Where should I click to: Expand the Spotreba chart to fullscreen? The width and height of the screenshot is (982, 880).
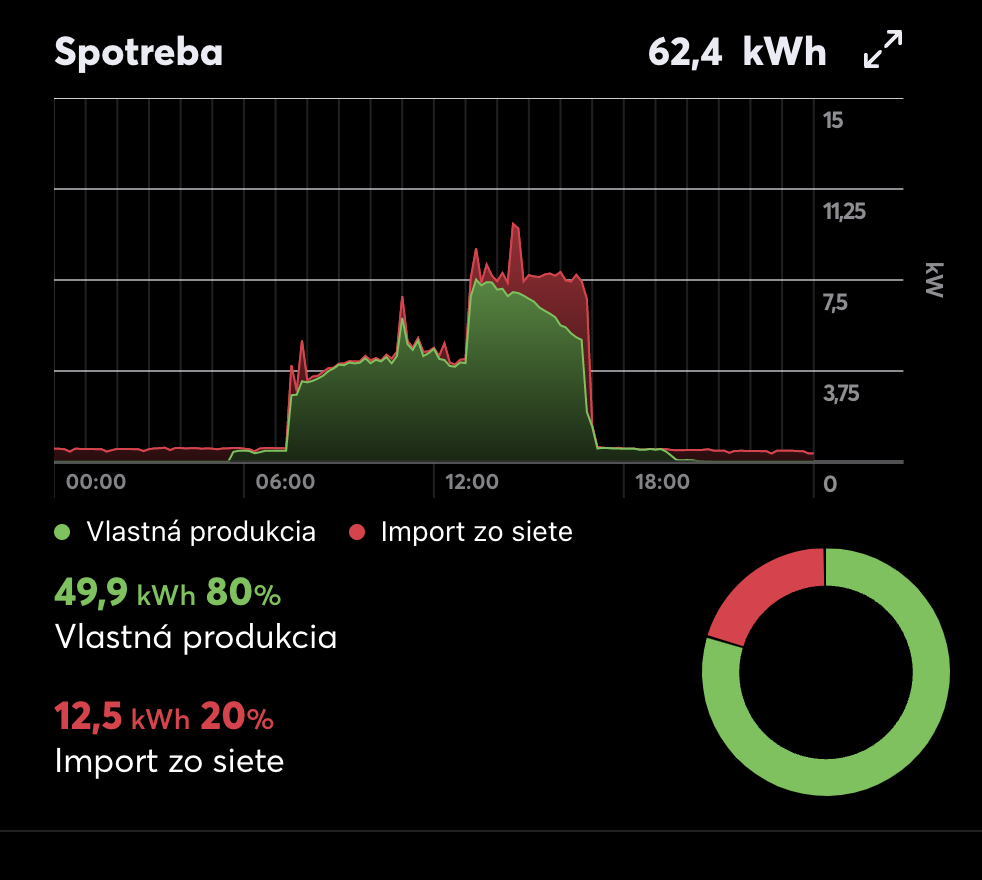click(x=882, y=50)
